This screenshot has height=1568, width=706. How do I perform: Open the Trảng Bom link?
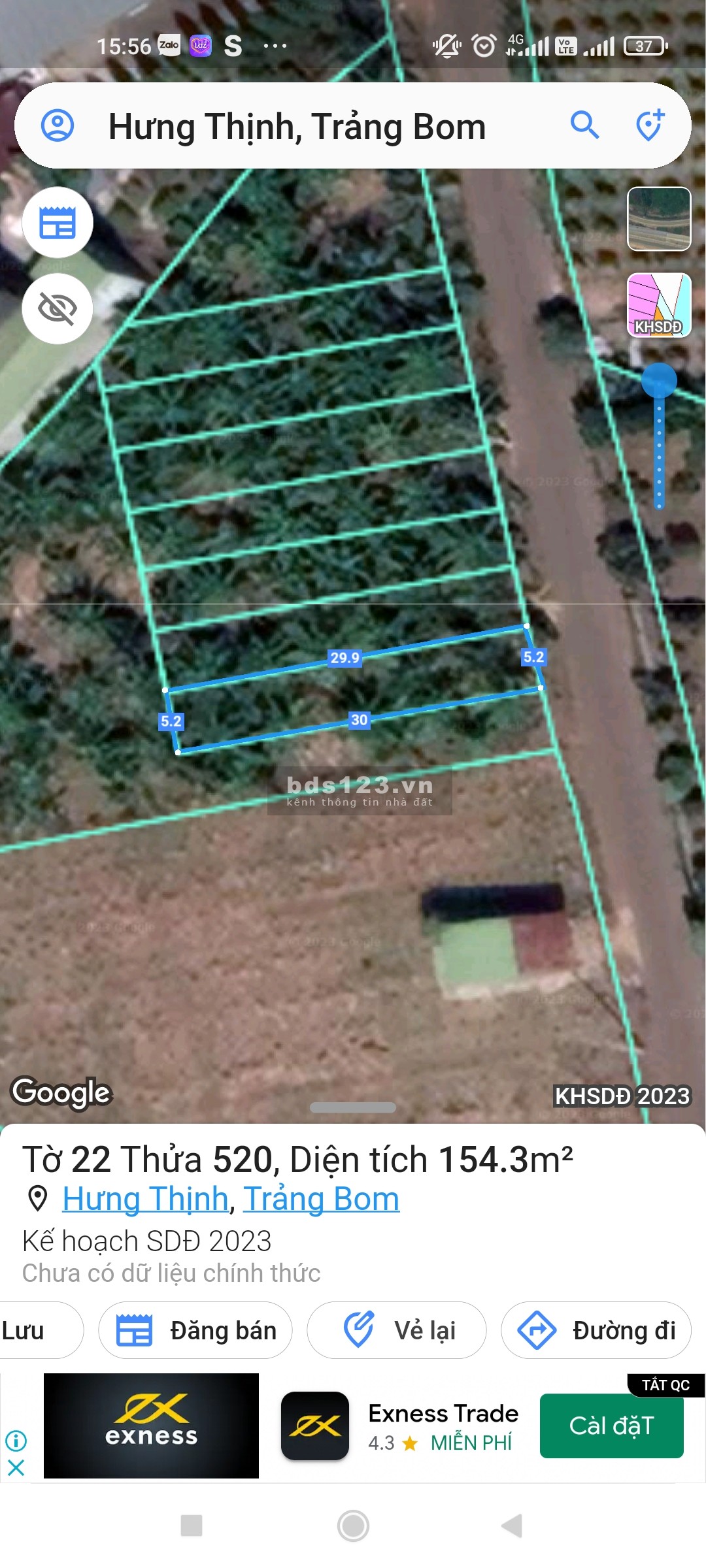coord(321,1199)
